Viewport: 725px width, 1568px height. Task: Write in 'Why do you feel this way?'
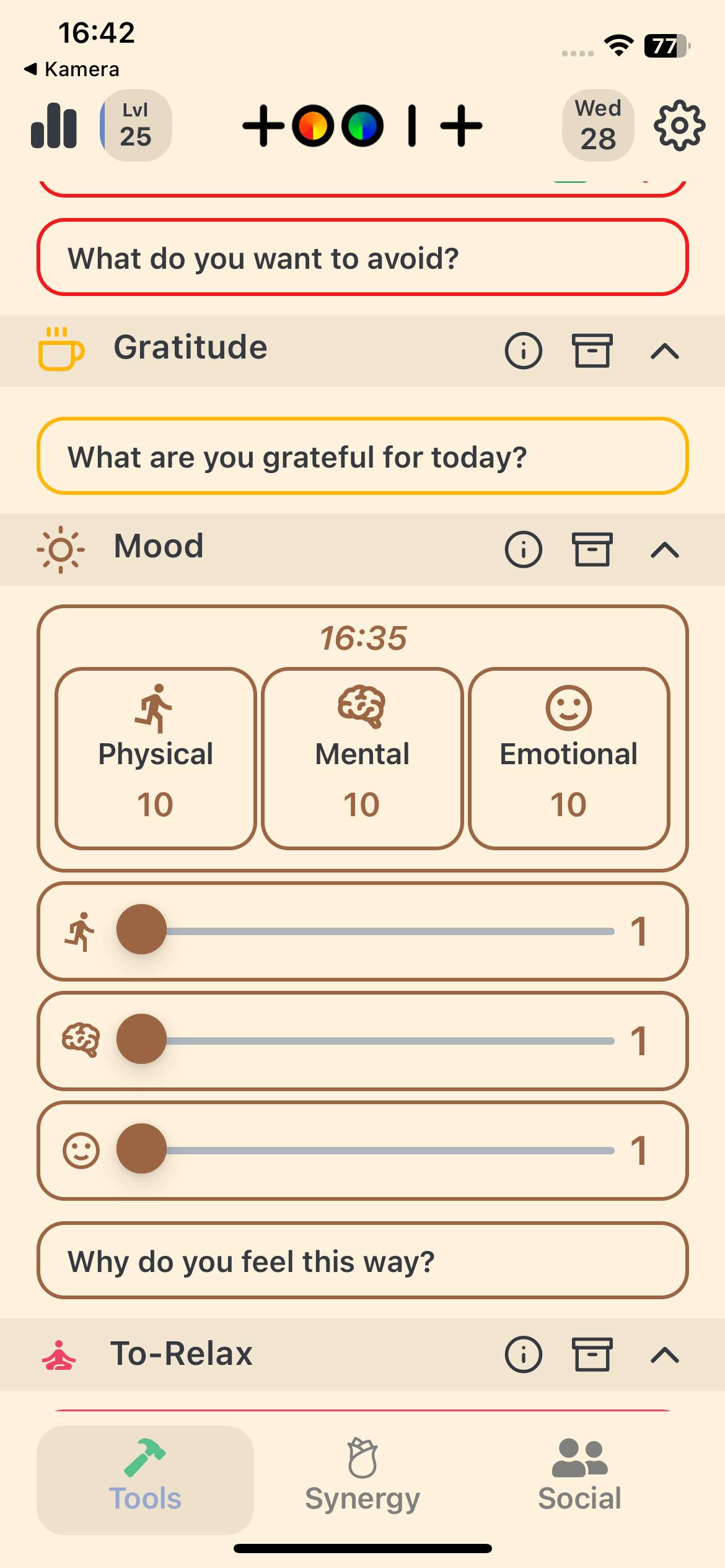pos(362,1261)
